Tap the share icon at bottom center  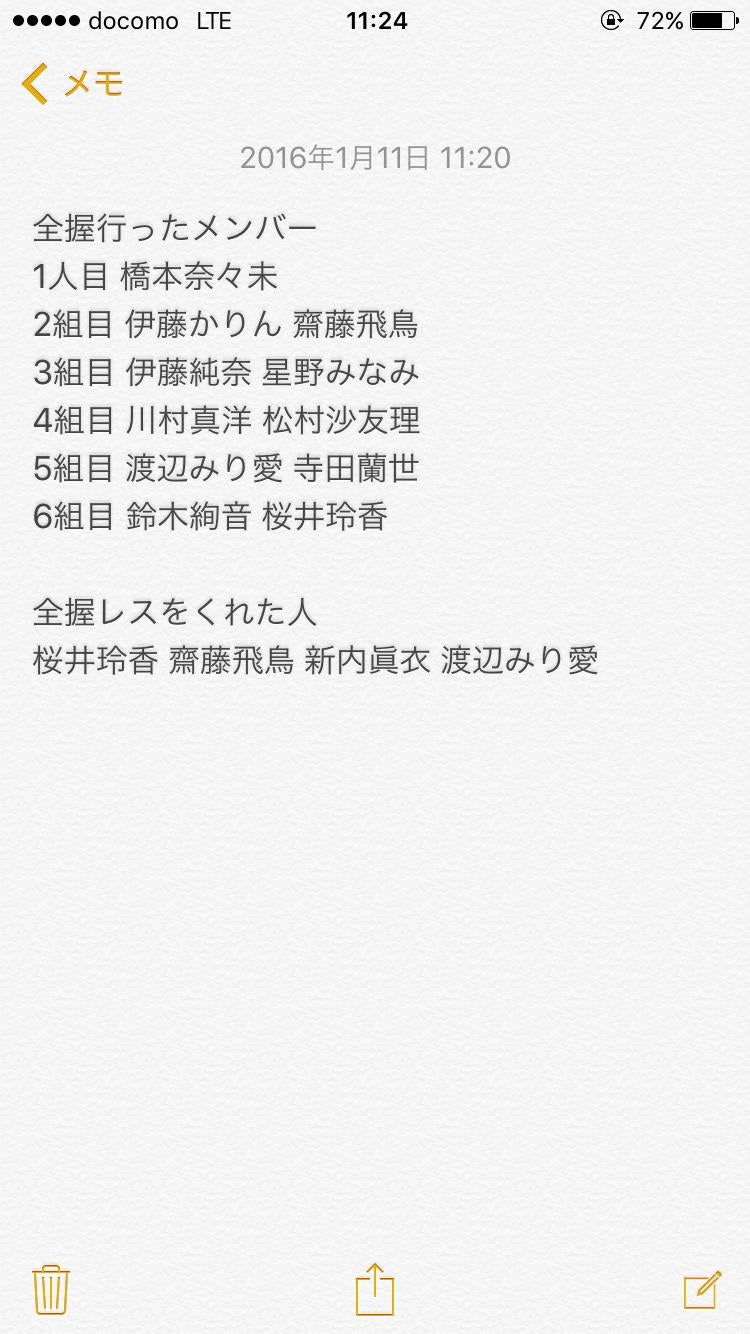click(375, 1291)
